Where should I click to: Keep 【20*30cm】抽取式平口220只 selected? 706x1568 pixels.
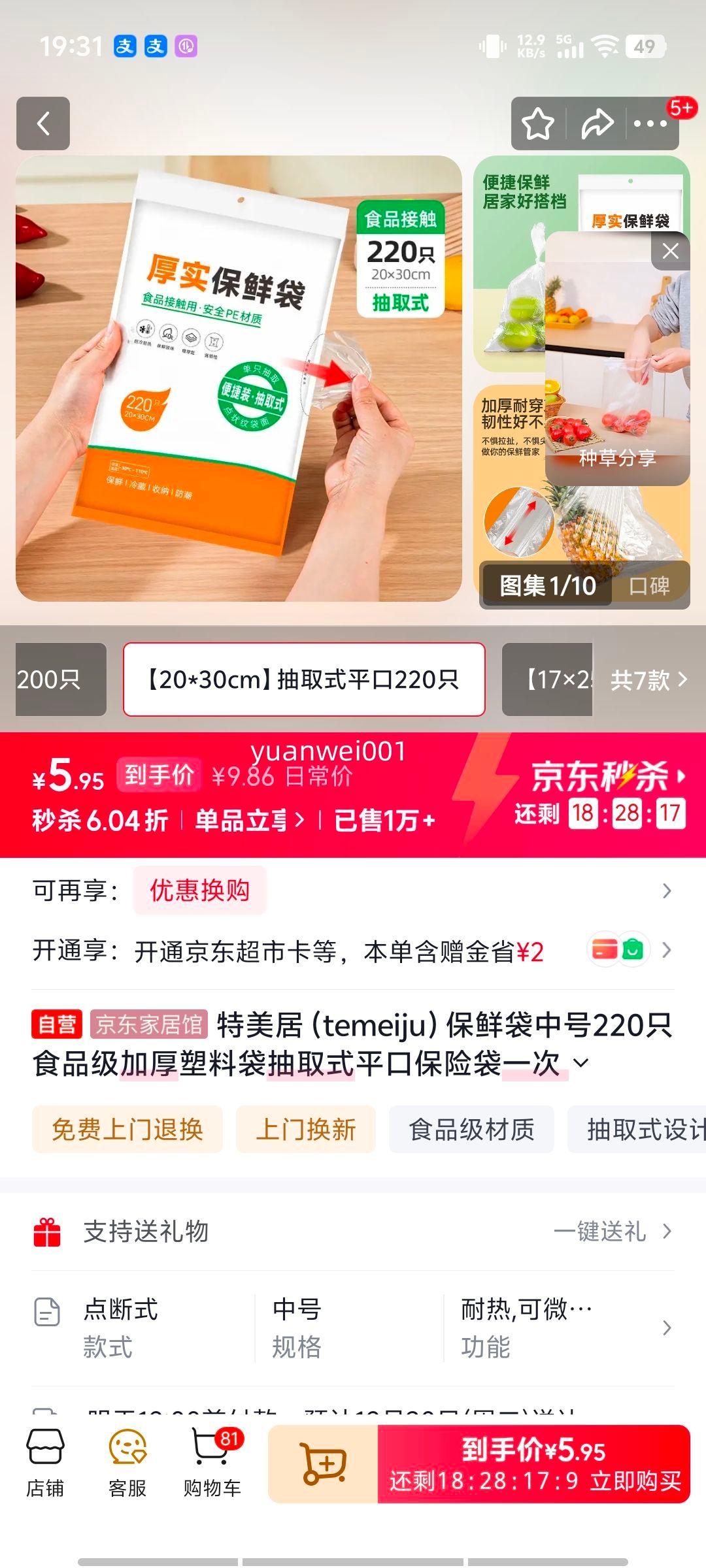[305, 679]
